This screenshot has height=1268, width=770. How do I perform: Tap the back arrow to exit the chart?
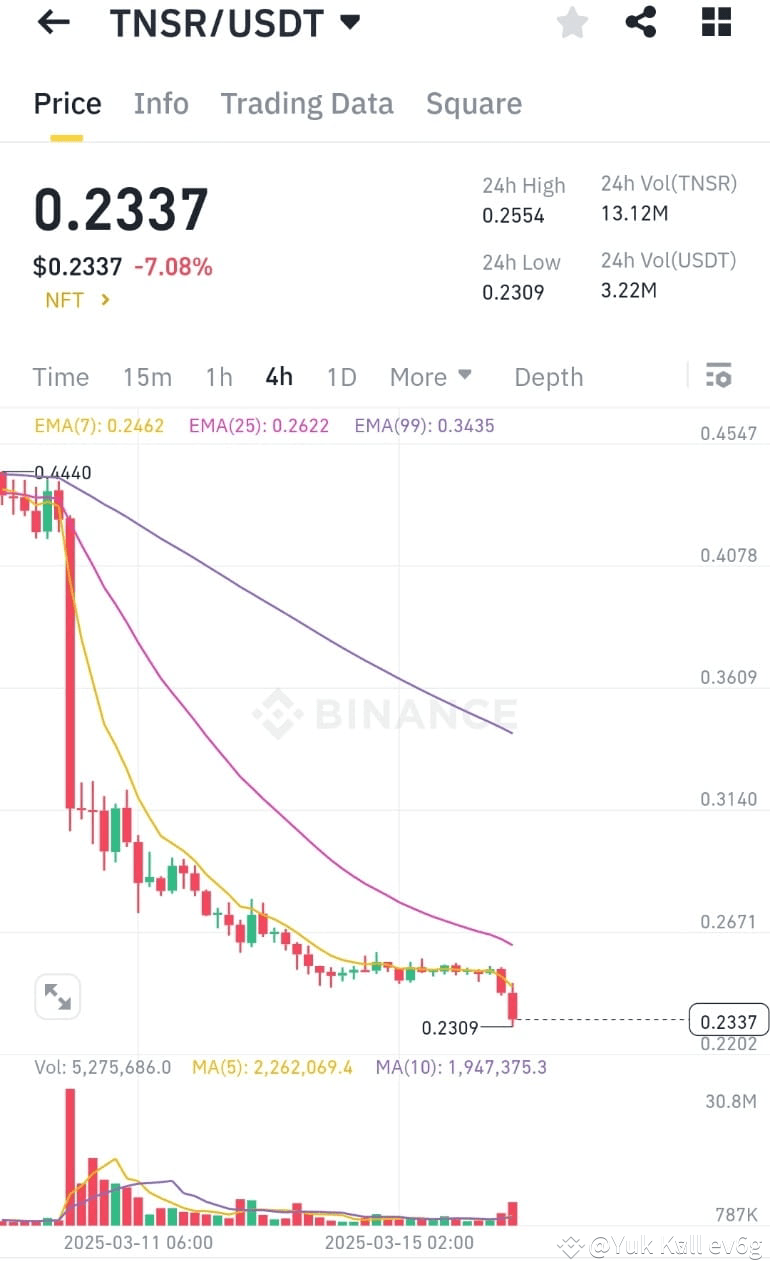pyautogui.click(x=52, y=22)
